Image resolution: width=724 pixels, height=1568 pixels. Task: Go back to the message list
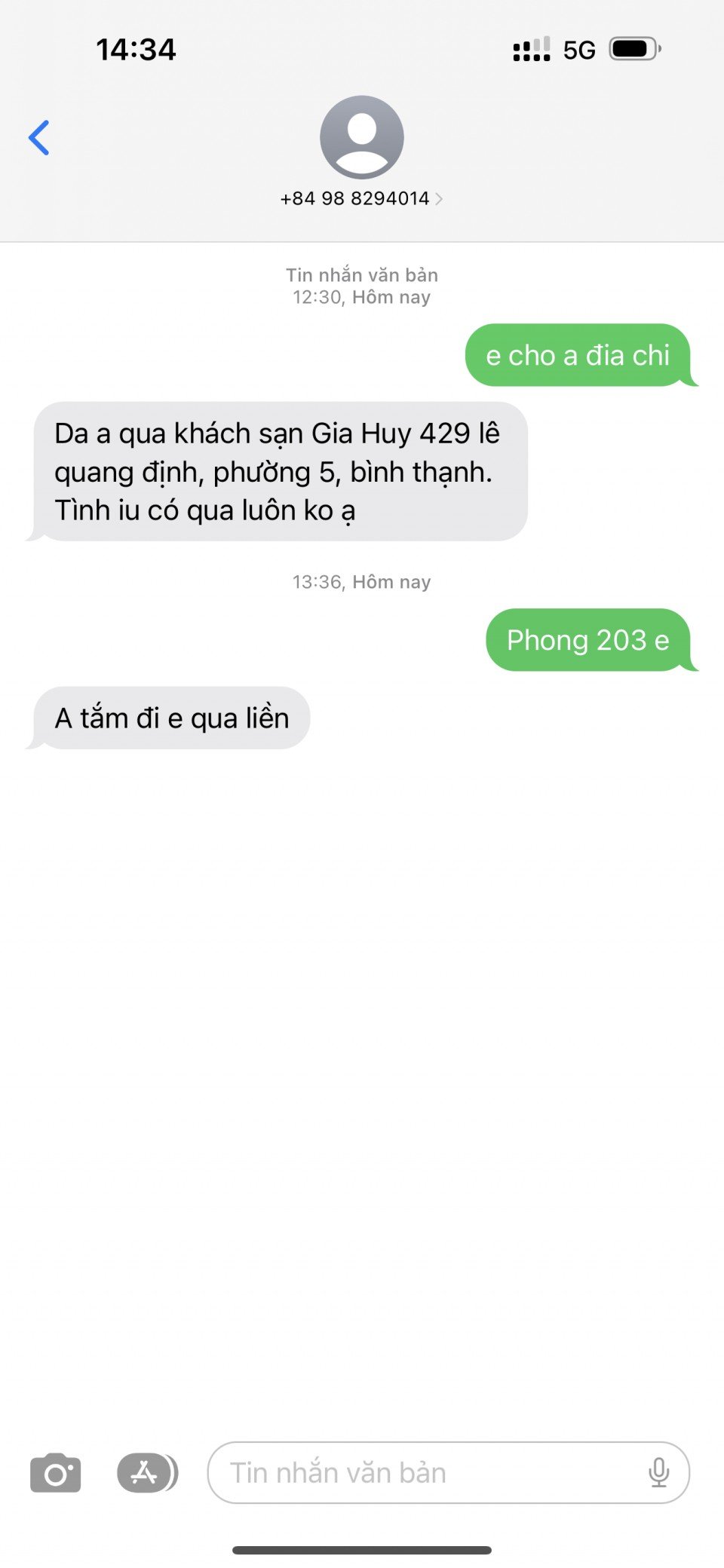pyautogui.click(x=39, y=138)
